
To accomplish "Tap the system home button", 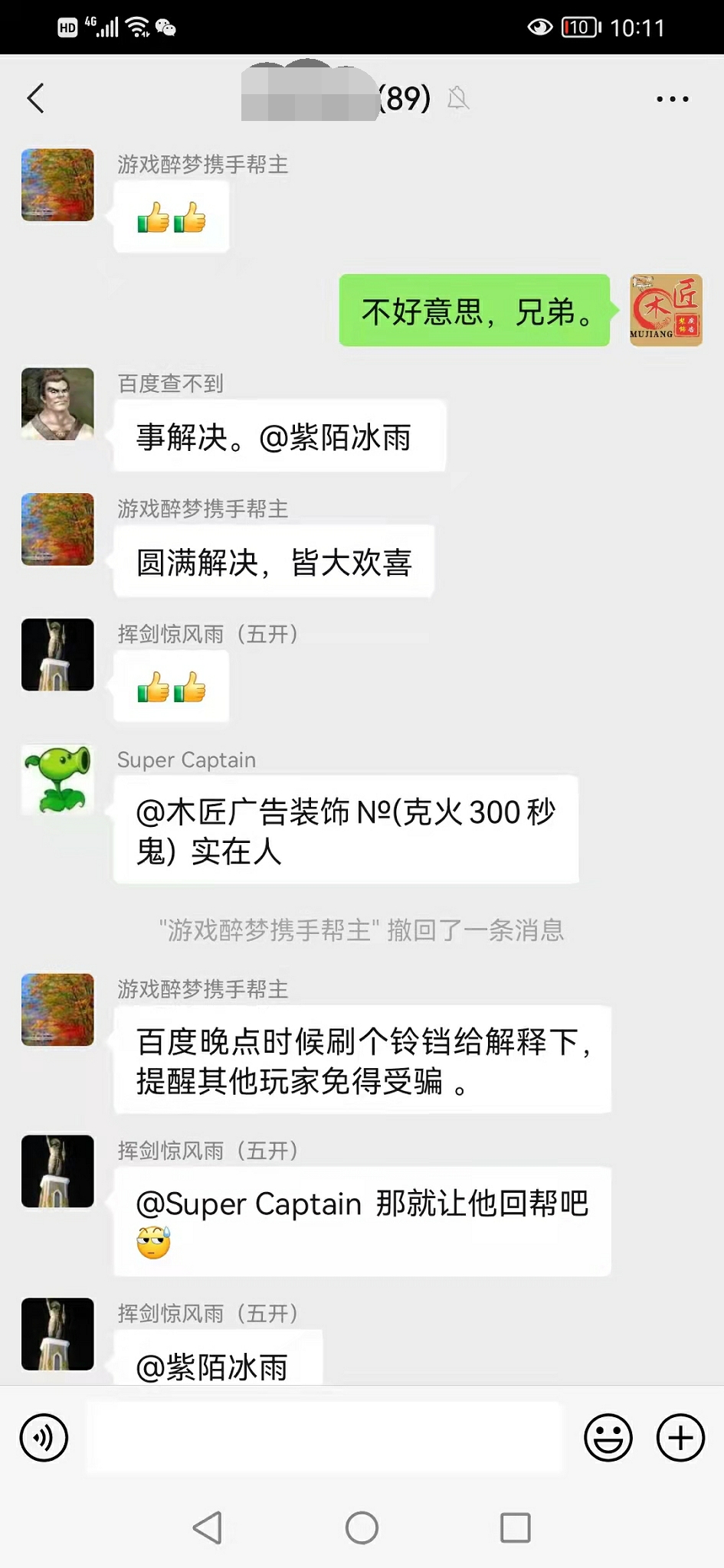I will point(362,1528).
